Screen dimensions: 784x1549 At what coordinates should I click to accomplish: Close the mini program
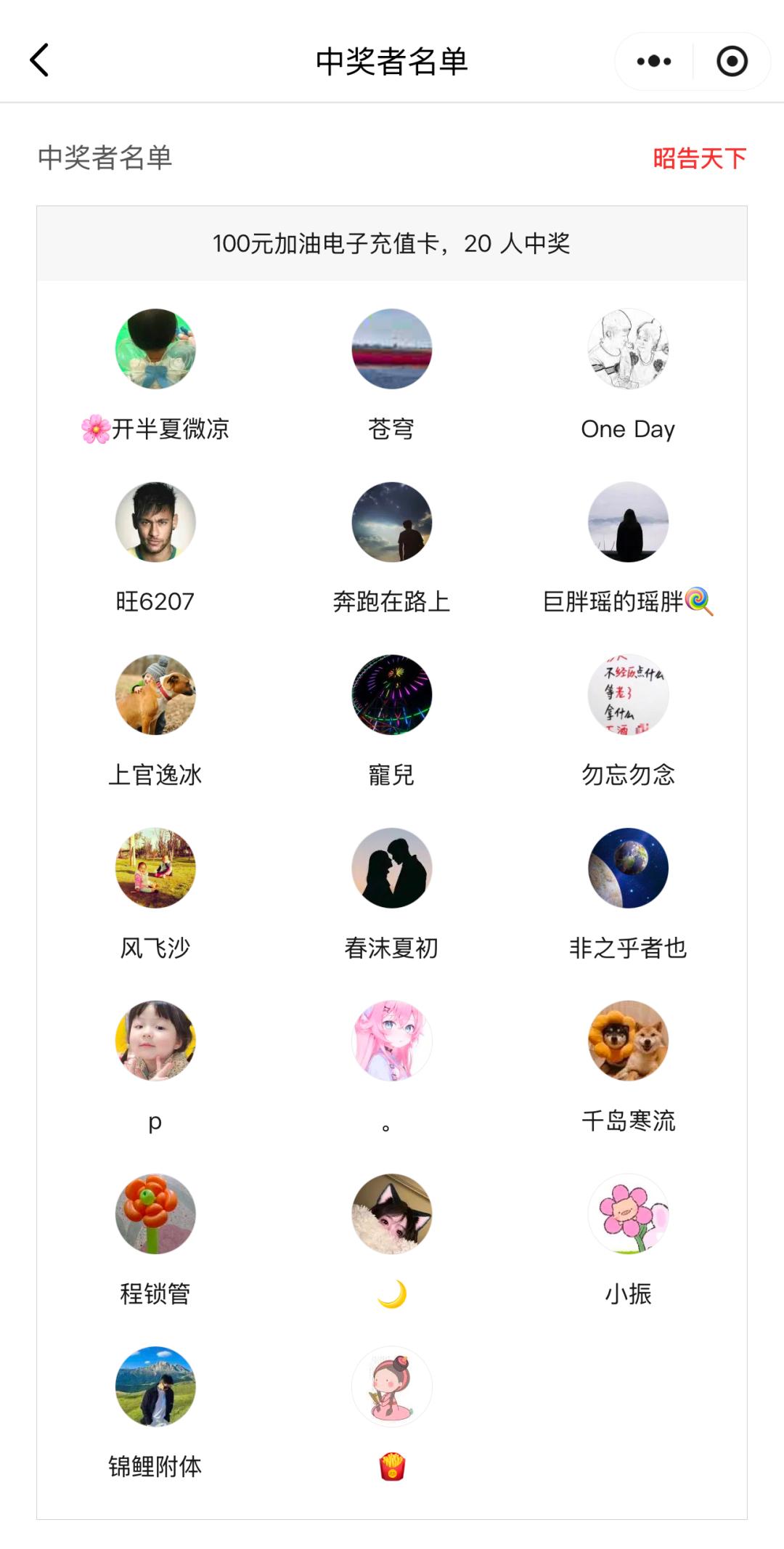point(732,61)
